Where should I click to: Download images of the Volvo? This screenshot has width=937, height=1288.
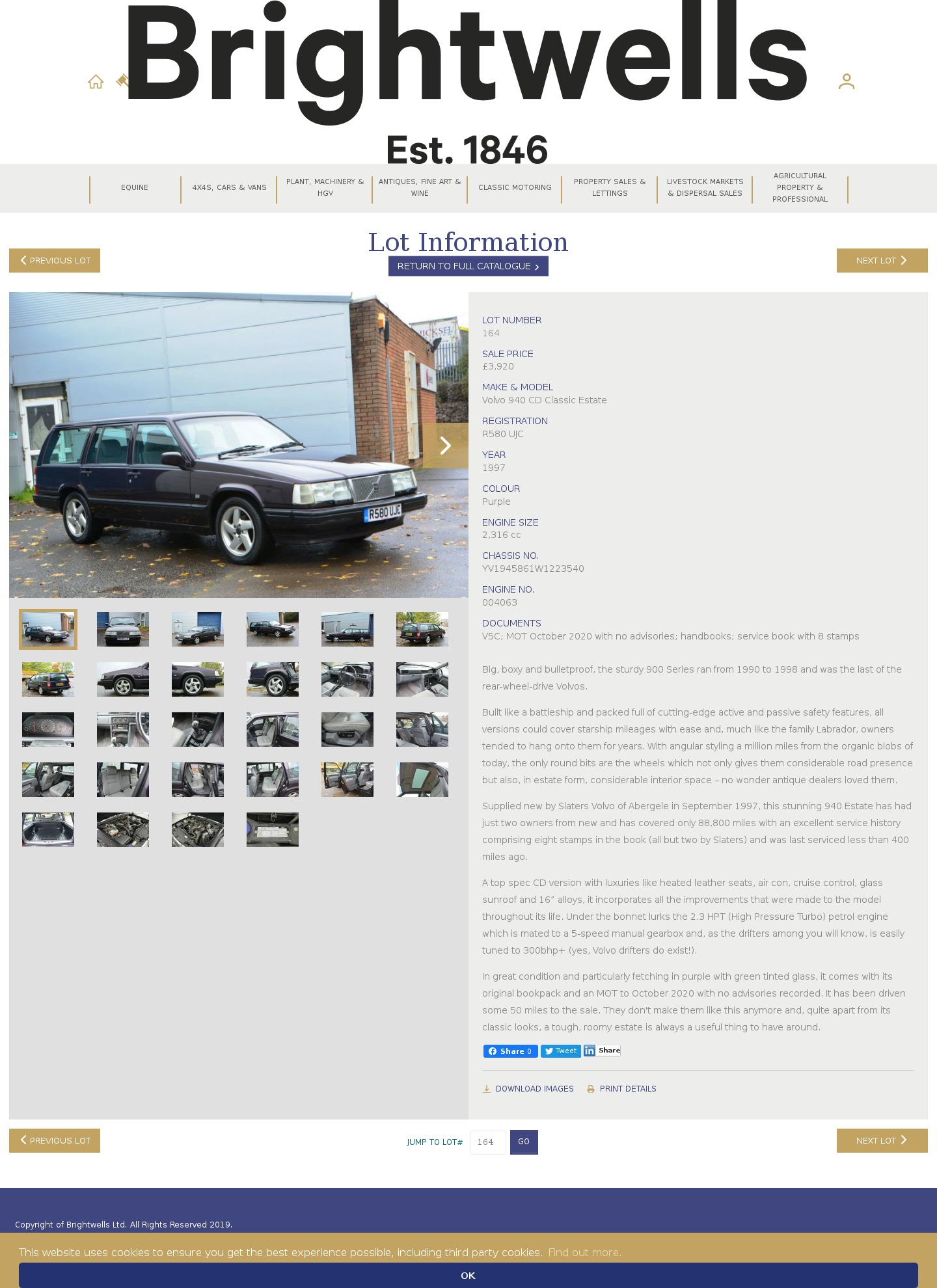[x=528, y=1089]
